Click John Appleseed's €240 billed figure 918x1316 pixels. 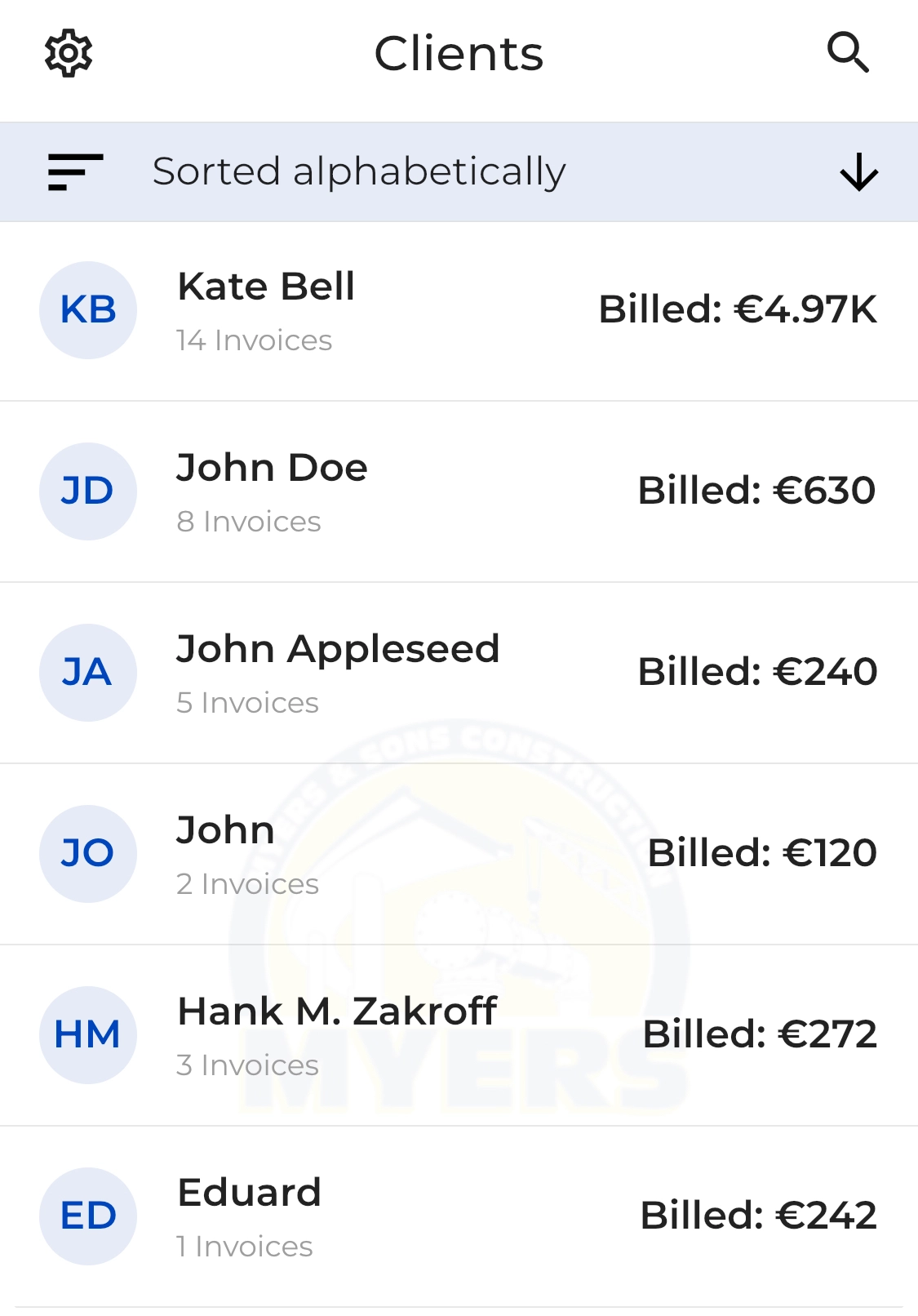coord(756,672)
